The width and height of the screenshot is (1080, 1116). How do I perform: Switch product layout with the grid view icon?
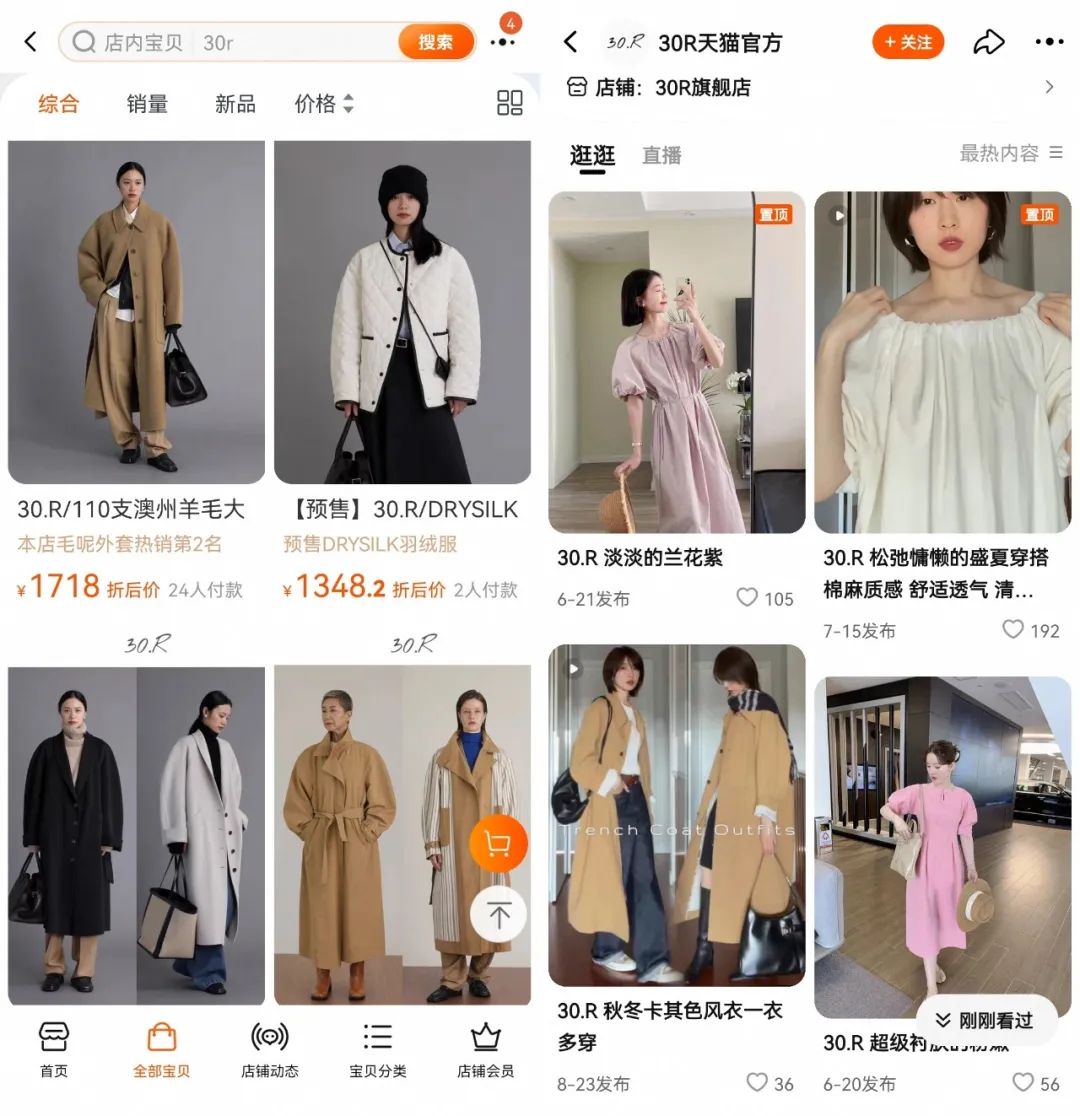tap(510, 104)
